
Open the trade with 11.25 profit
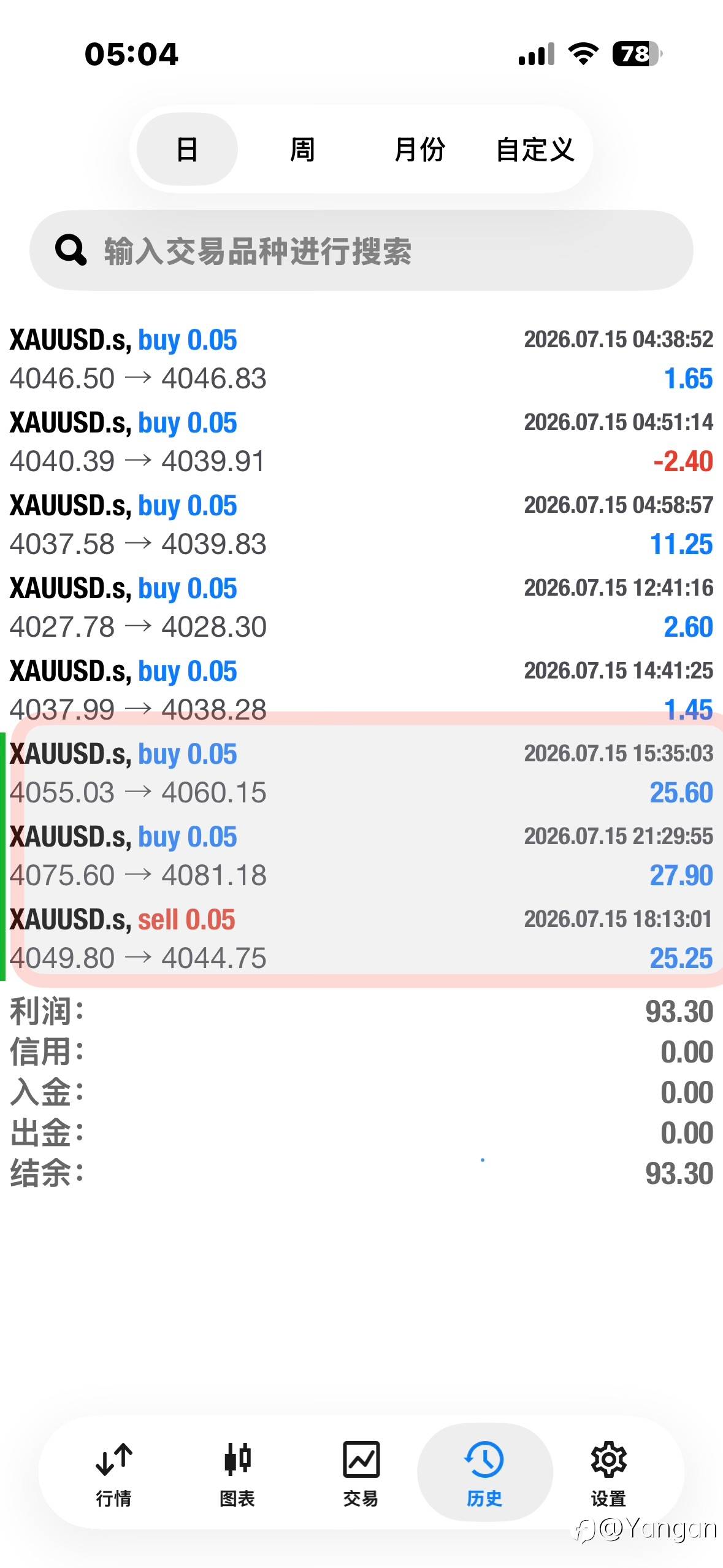(x=361, y=525)
